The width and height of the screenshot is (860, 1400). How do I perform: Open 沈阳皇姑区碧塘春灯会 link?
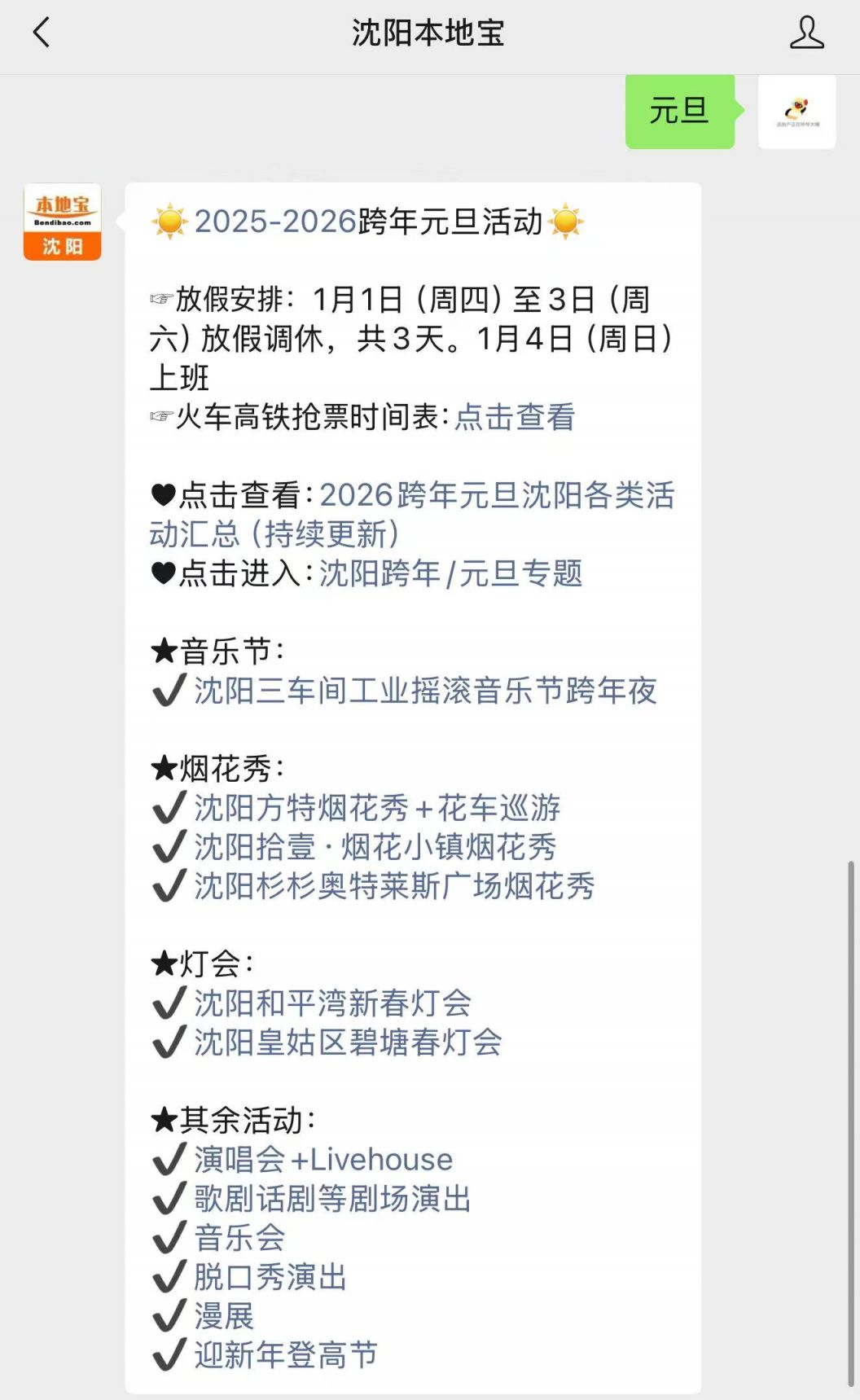[348, 1042]
